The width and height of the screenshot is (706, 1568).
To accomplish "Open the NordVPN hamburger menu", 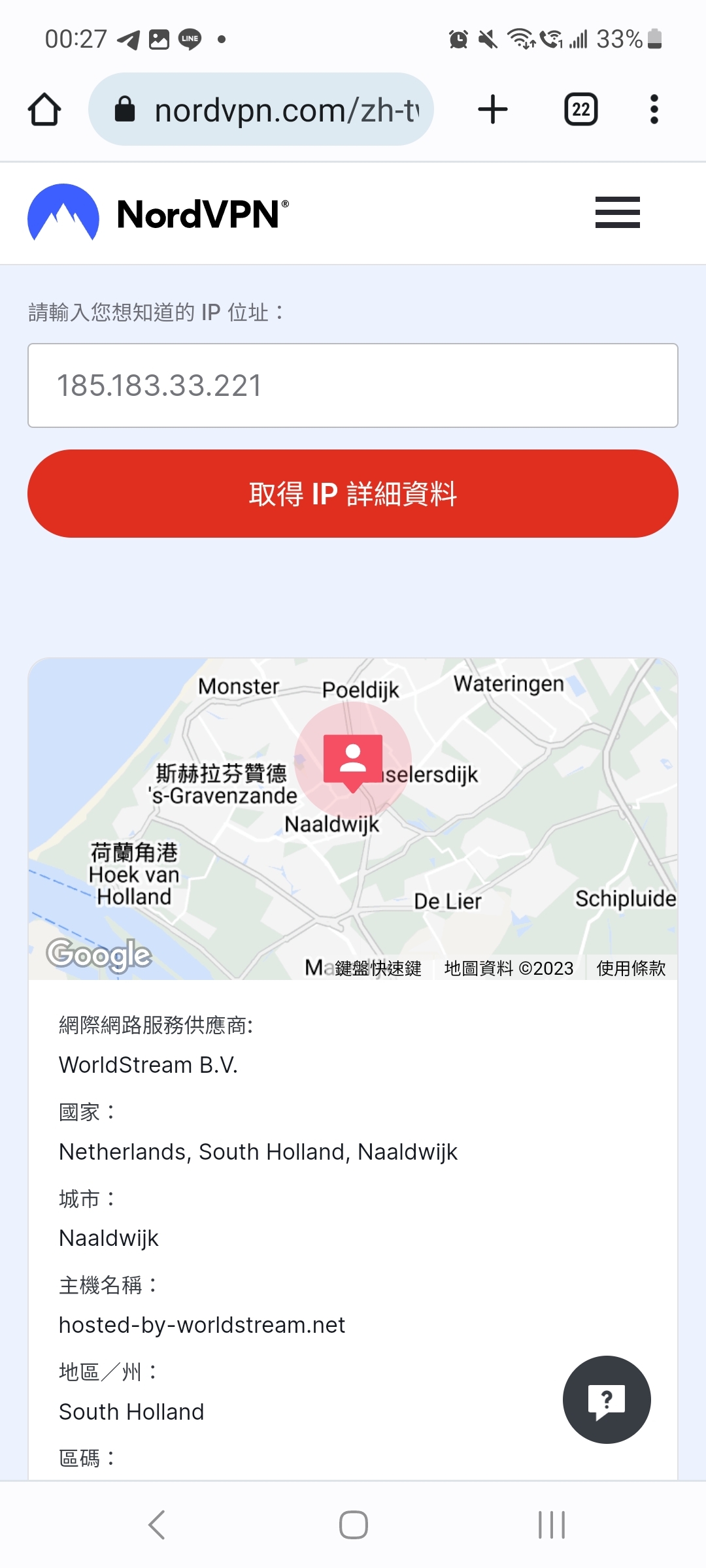I will [618, 212].
